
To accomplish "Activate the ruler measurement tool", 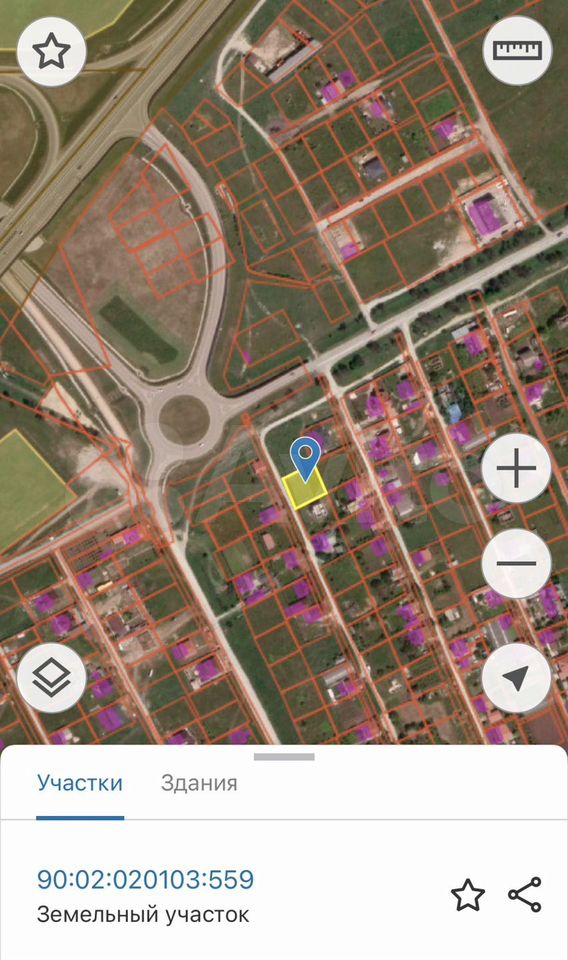I will coord(517,50).
